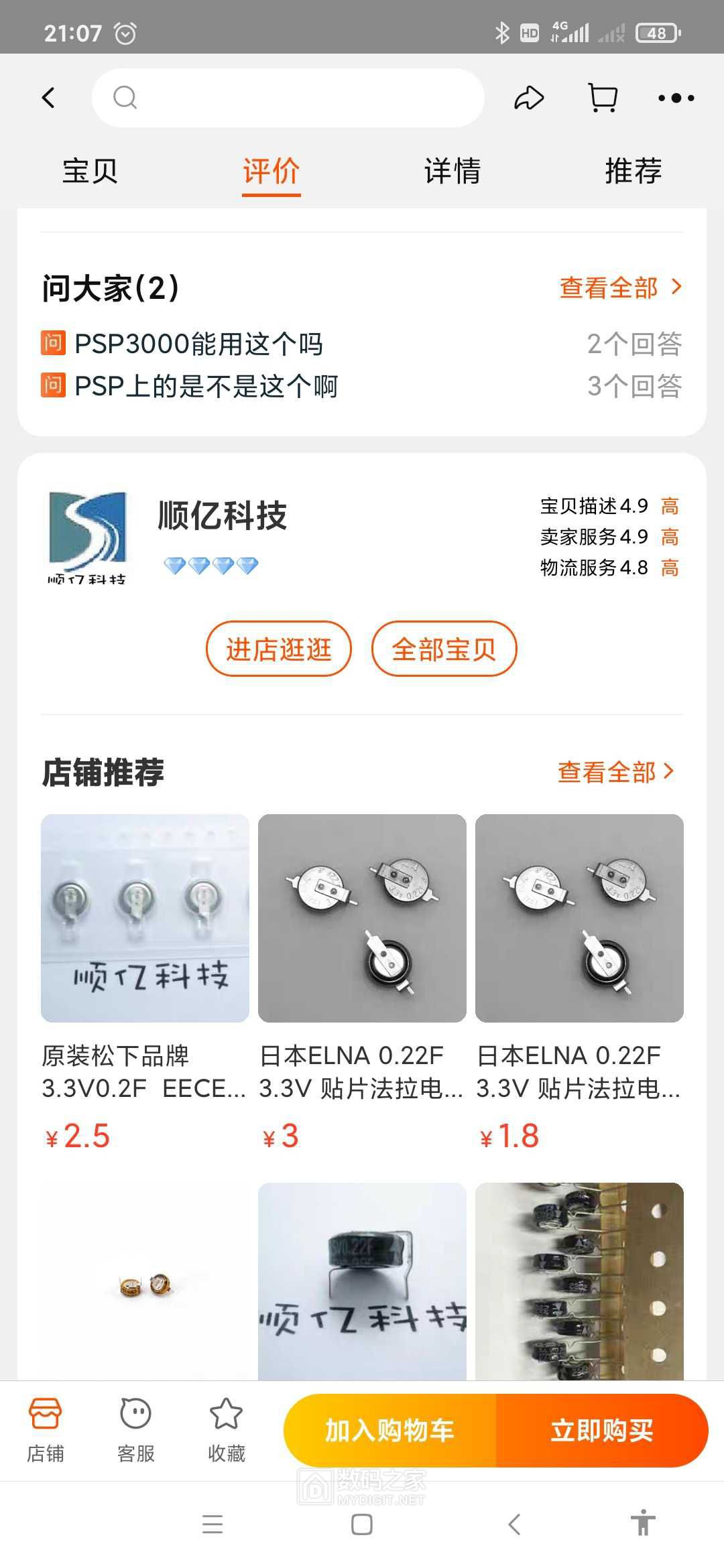Open the three-dot overflow menu

(x=676, y=98)
